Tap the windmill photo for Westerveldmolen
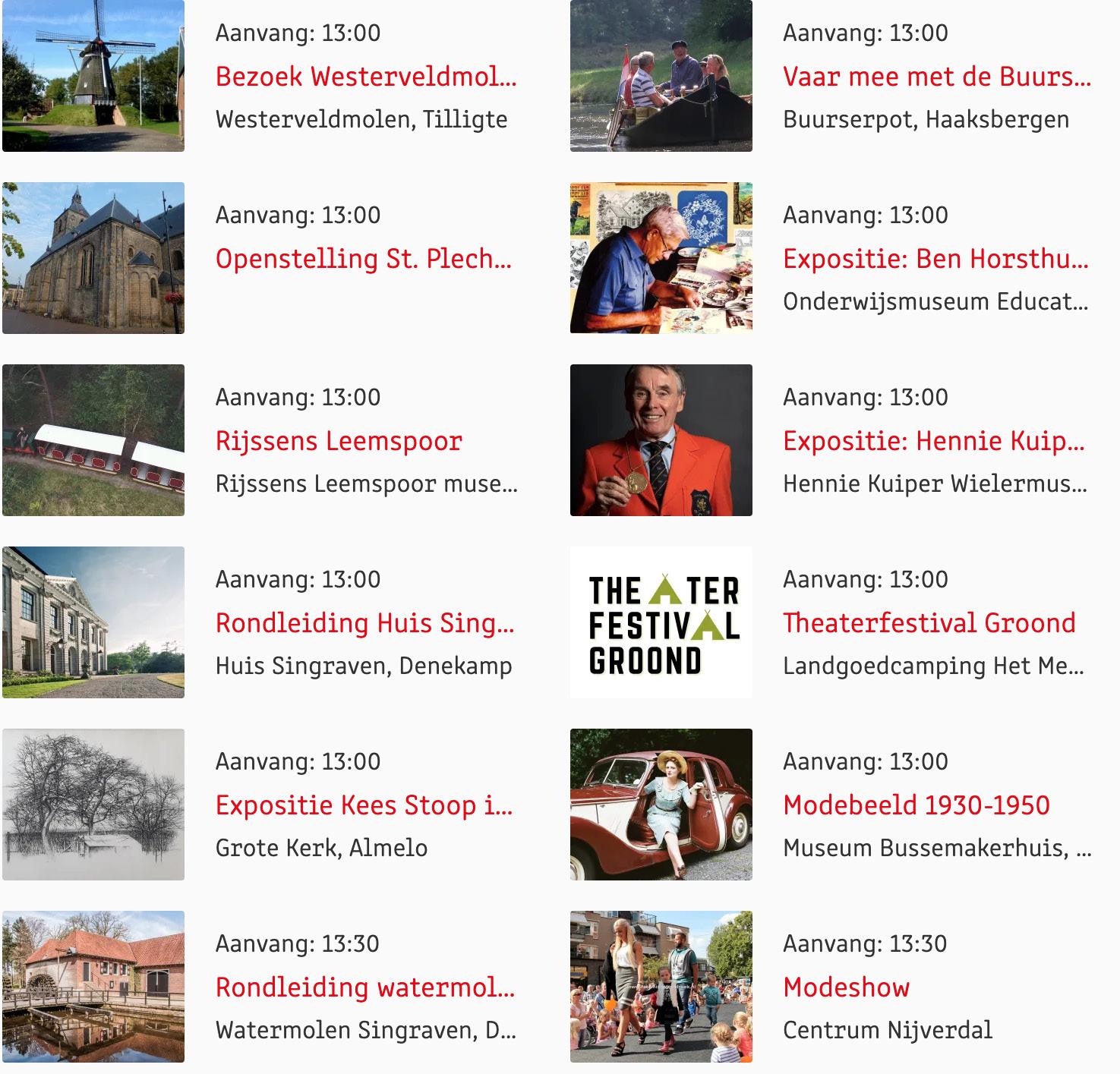This screenshot has width=1120, height=1074. click(x=93, y=76)
